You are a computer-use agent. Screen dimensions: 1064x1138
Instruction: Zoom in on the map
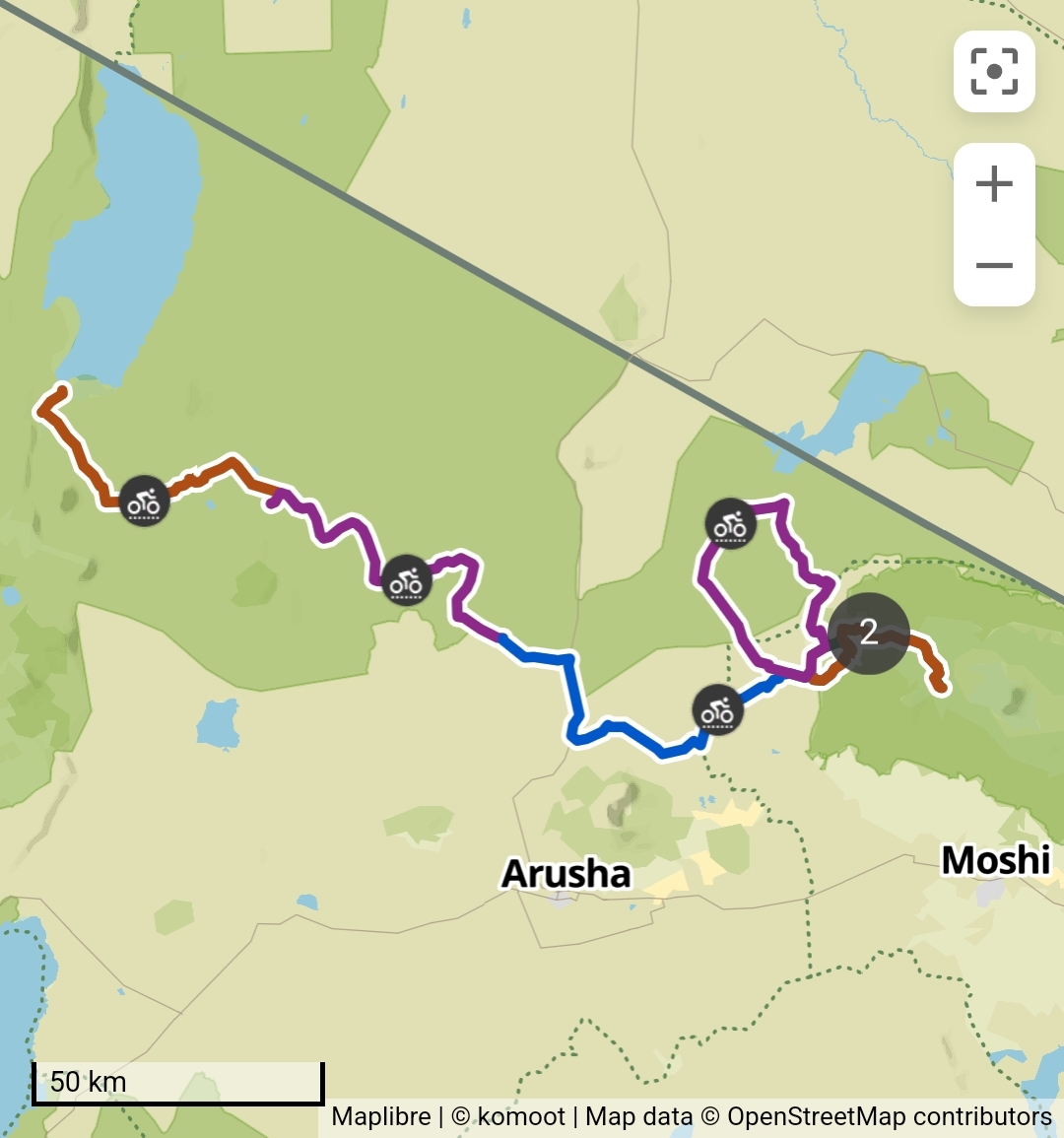[994, 184]
